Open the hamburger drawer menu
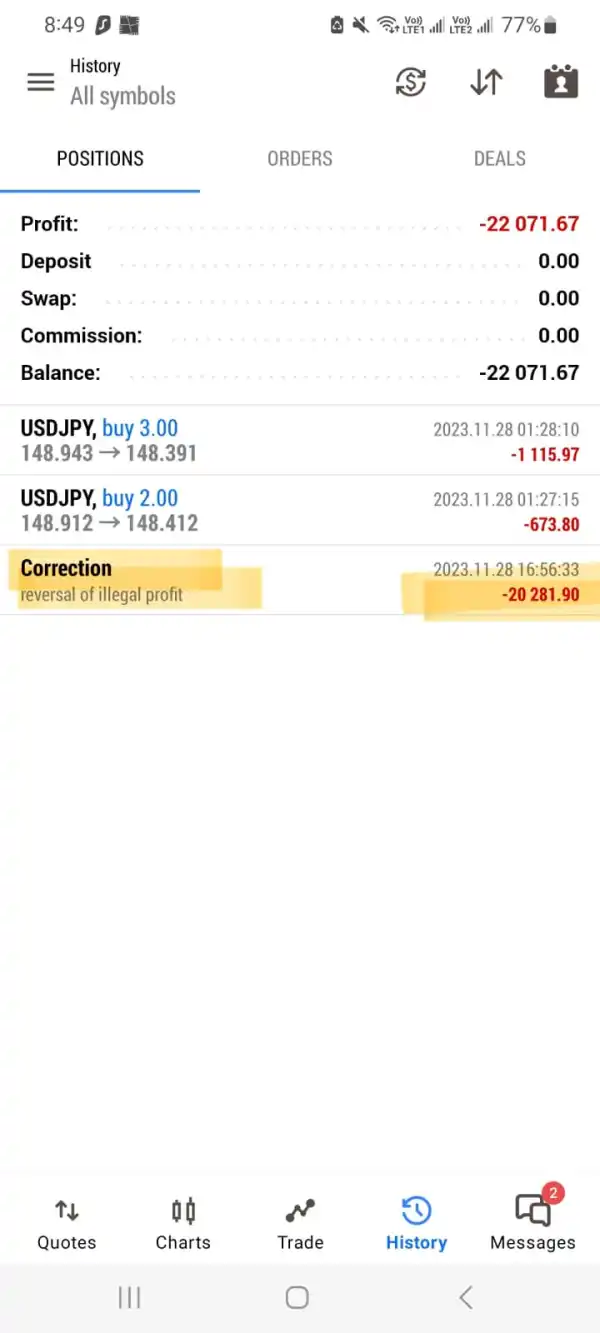Screen dimensions: 600x1333 click(41, 82)
